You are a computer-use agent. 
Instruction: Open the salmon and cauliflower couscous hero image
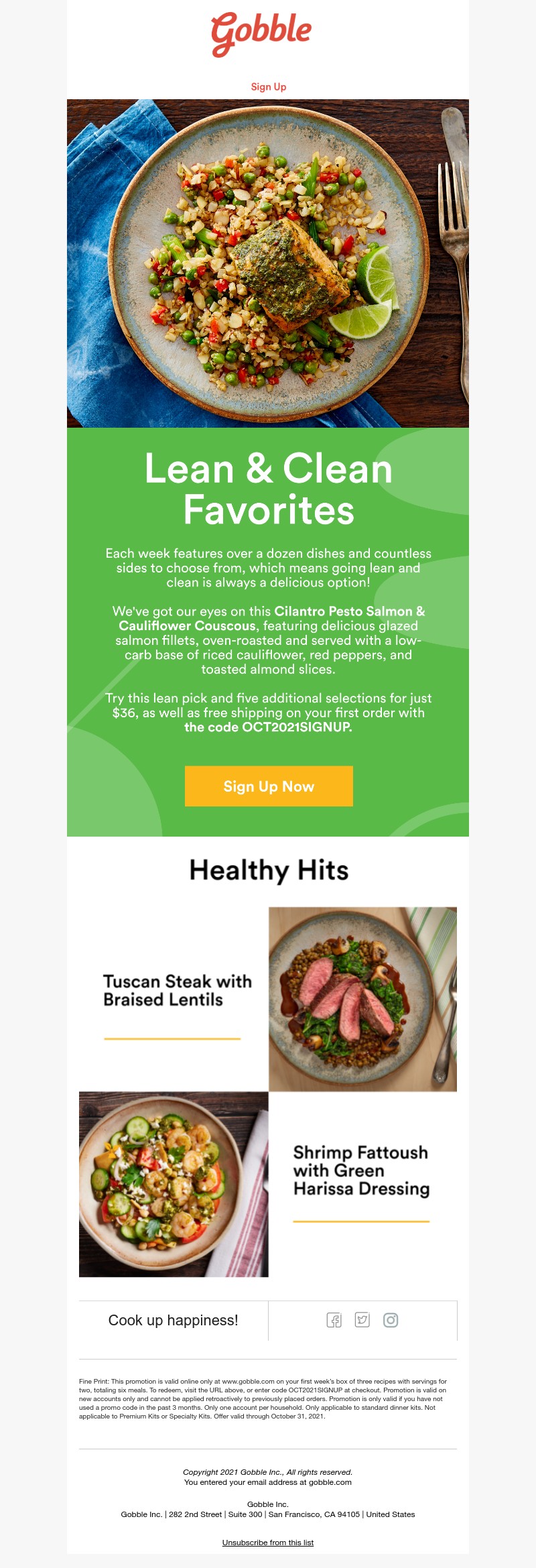[268, 263]
